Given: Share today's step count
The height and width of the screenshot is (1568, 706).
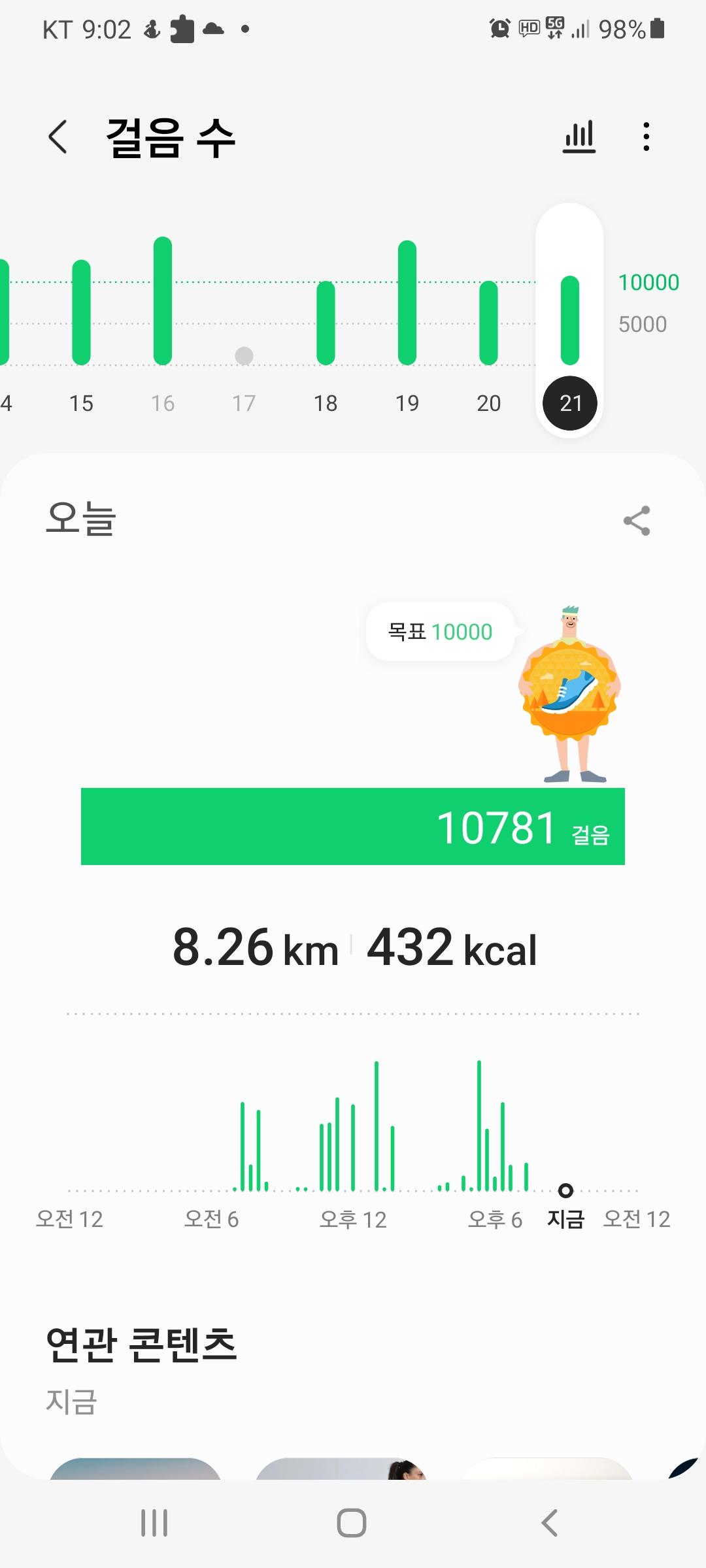Looking at the screenshot, I should 637,521.
